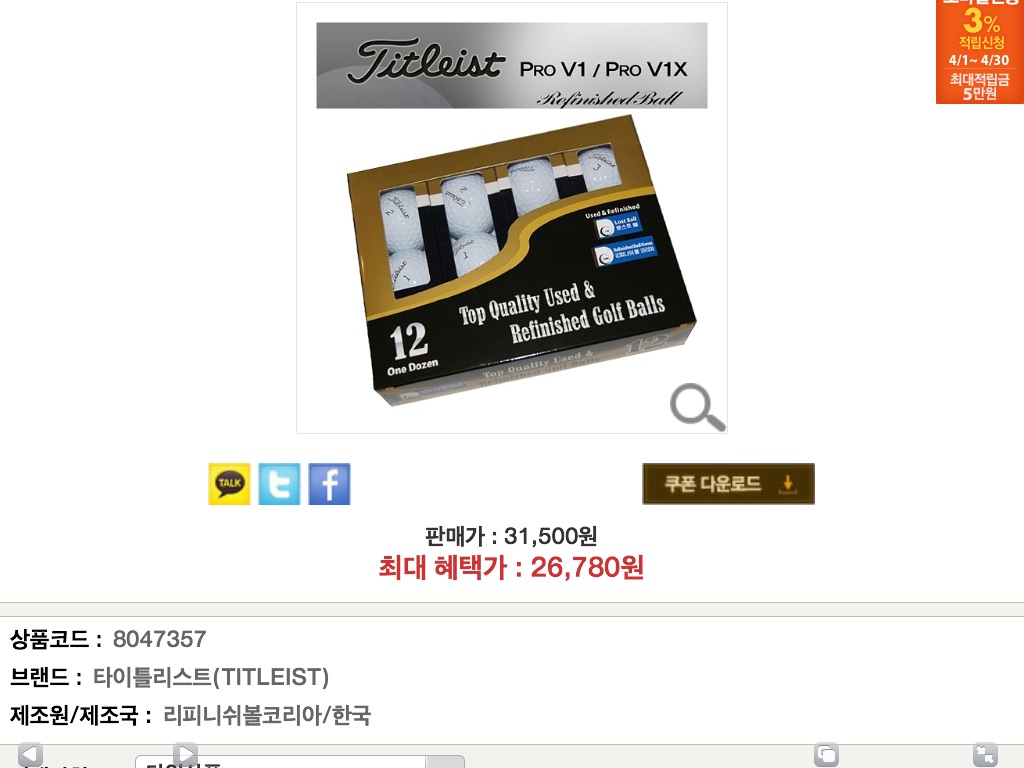Image resolution: width=1024 pixels, height=768 pixels.
Task: Share product via KakaoTalk
Action: tap(229, 484)
